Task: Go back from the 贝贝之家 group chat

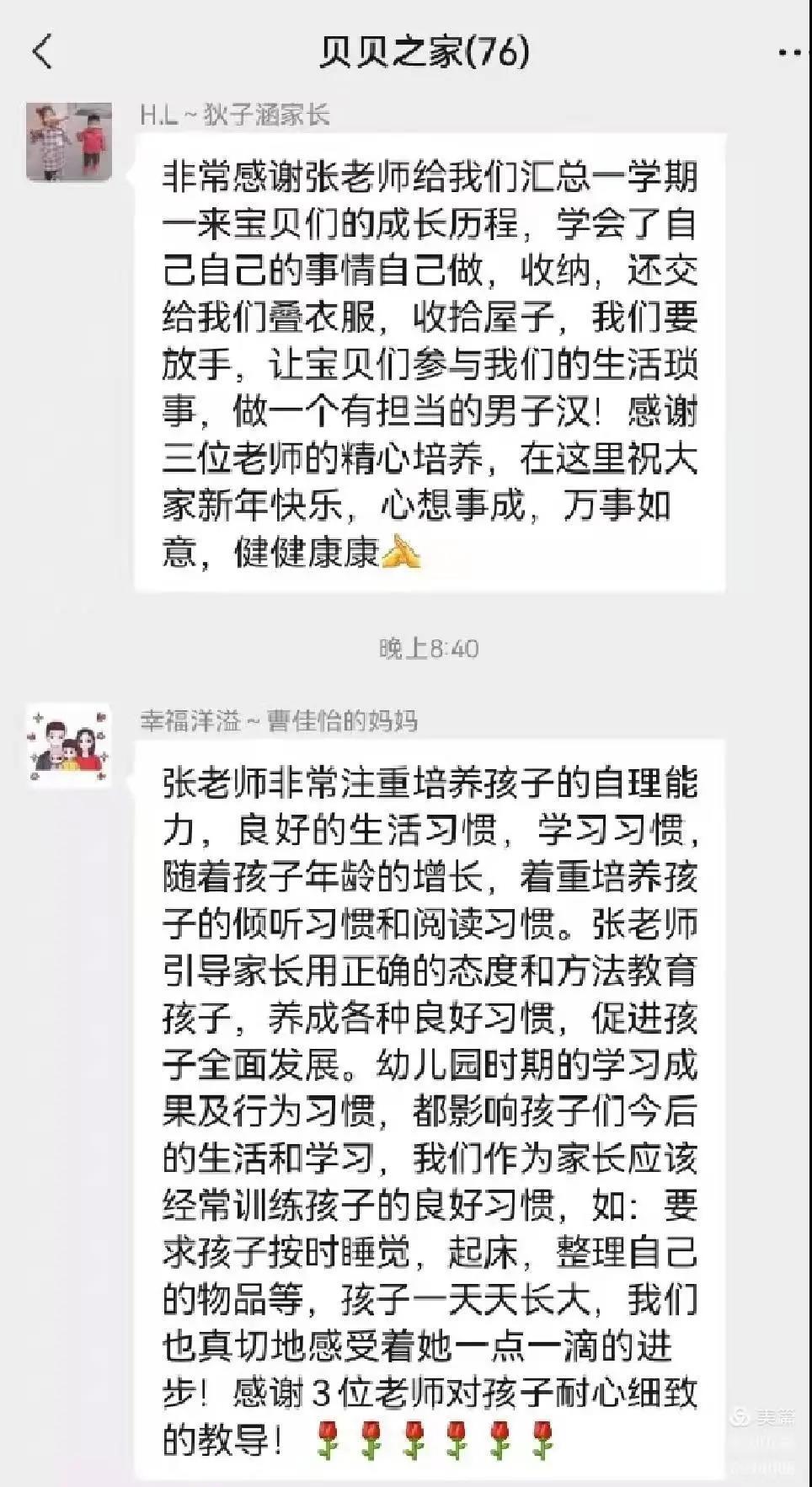Action: click(42, 51)
